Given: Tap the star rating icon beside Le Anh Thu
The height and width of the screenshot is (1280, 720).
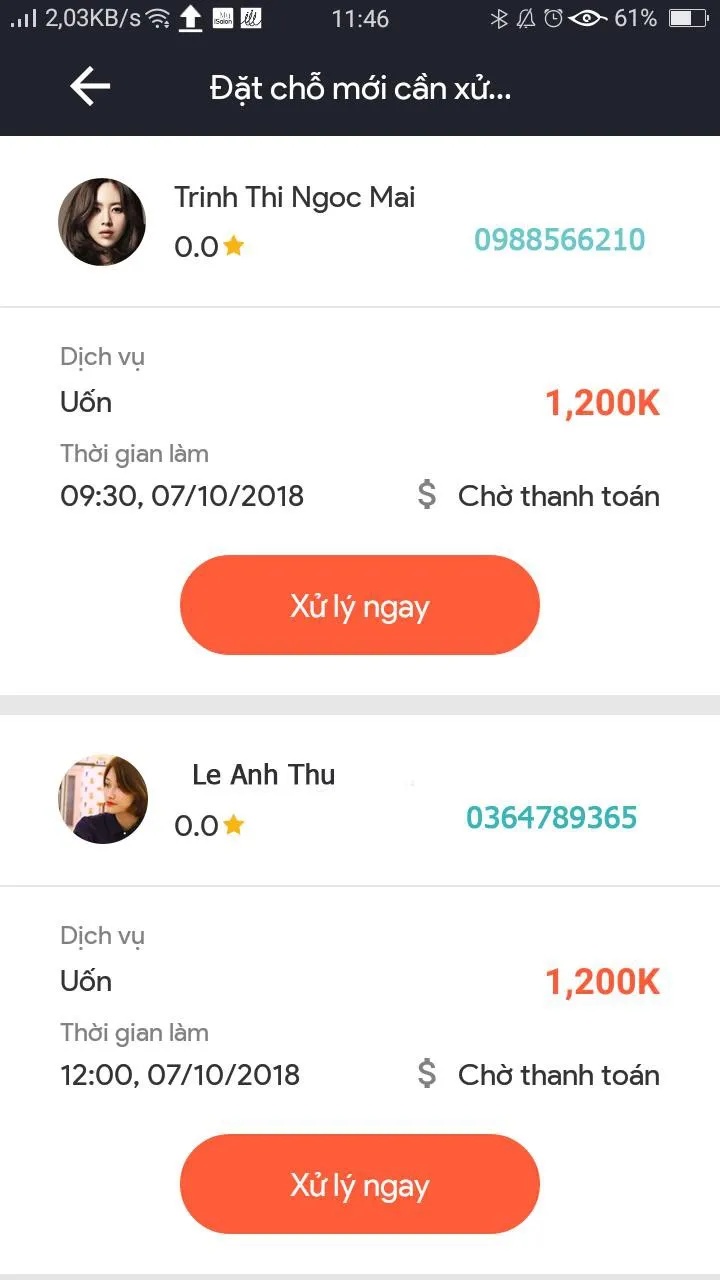Looking at the screenshot, I should (x=235, y=825).
